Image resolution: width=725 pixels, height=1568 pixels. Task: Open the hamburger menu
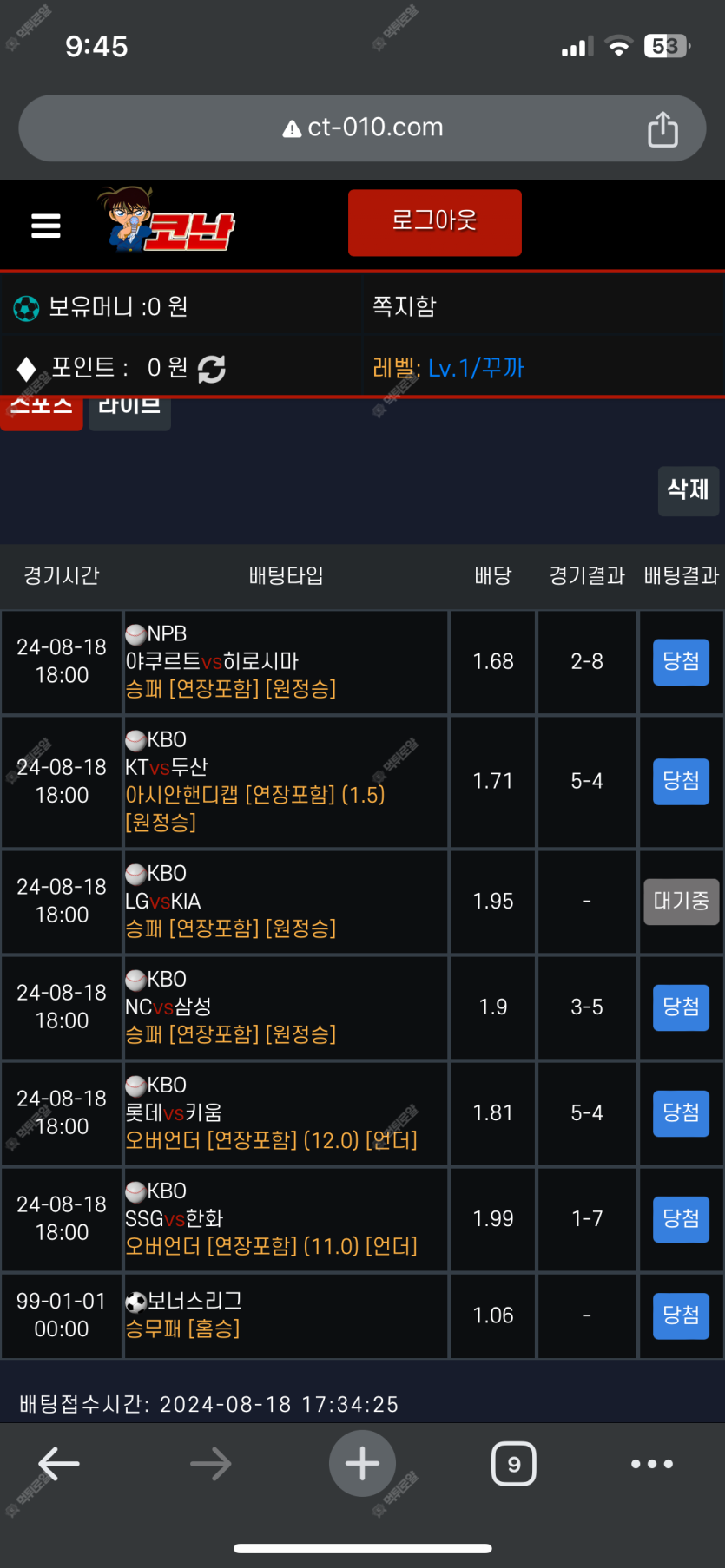46,226
